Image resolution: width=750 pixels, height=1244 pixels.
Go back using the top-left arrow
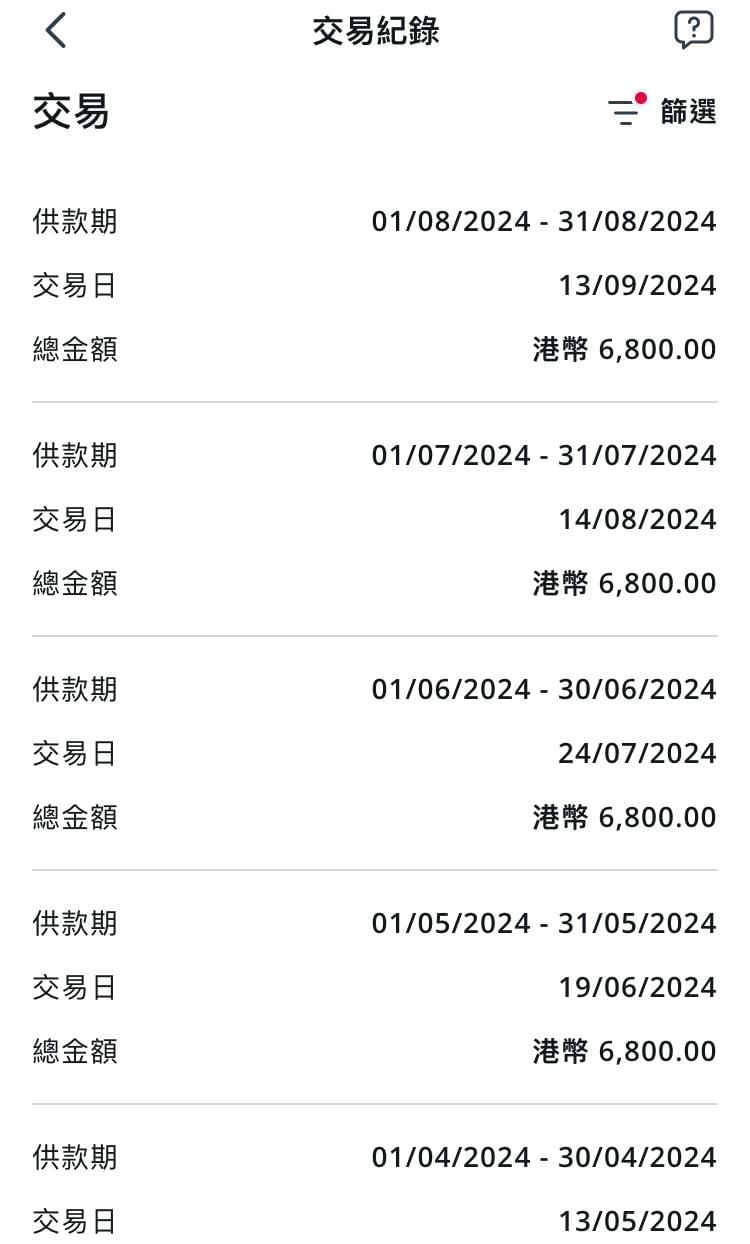pyautogui.click(x=56, y=31)
